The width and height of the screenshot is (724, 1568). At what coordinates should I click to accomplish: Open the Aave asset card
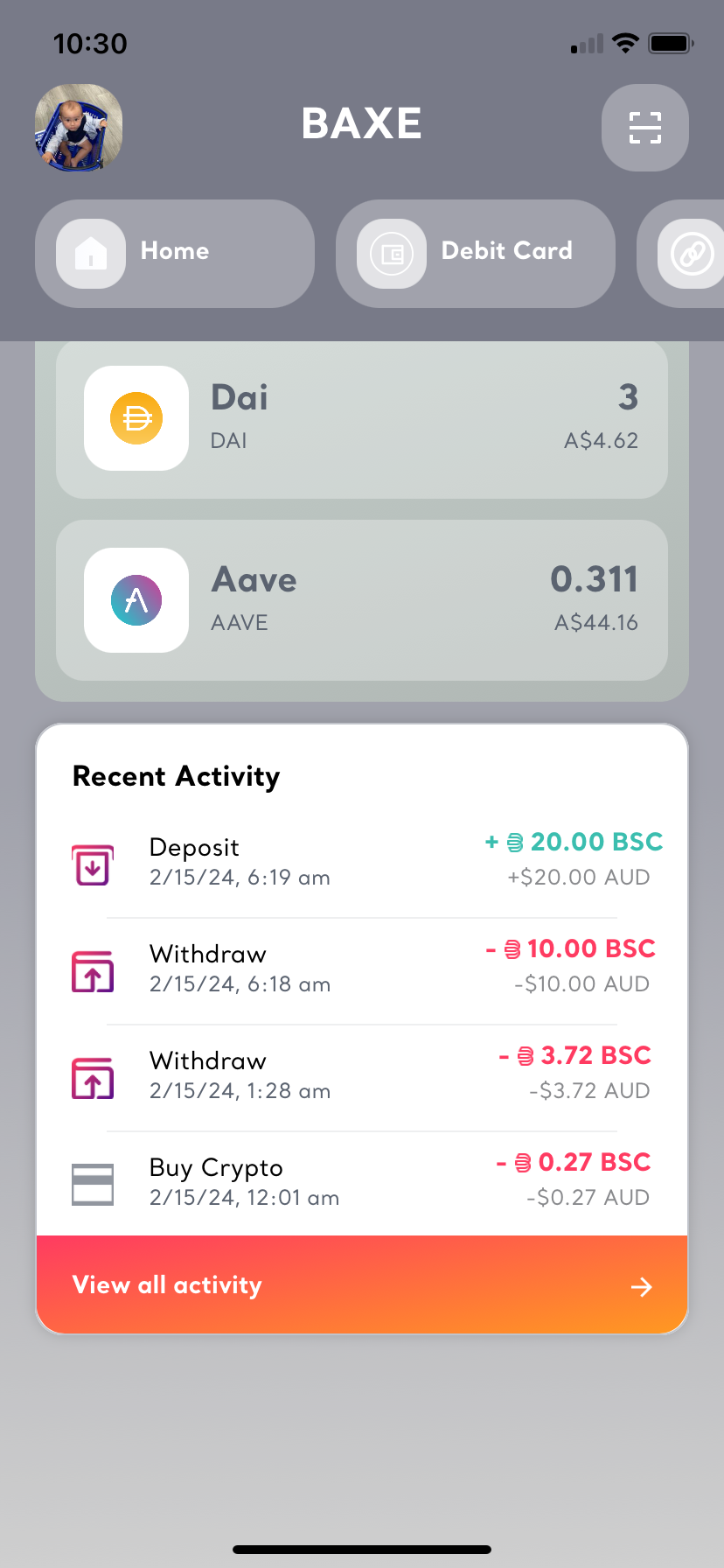361,600
